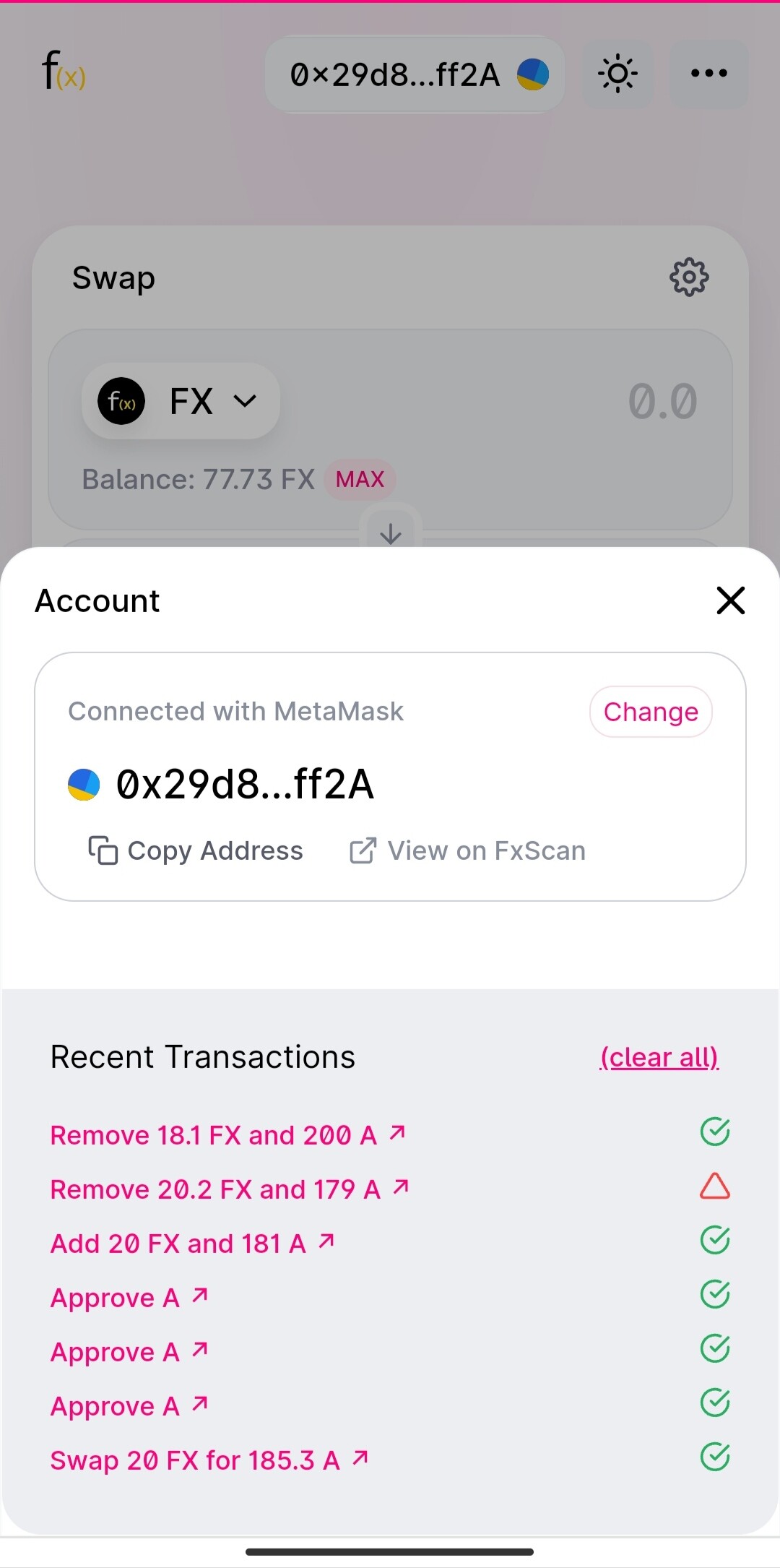Open Remove 18.1 FX and 200 A transaction

tap(227, 1135)
